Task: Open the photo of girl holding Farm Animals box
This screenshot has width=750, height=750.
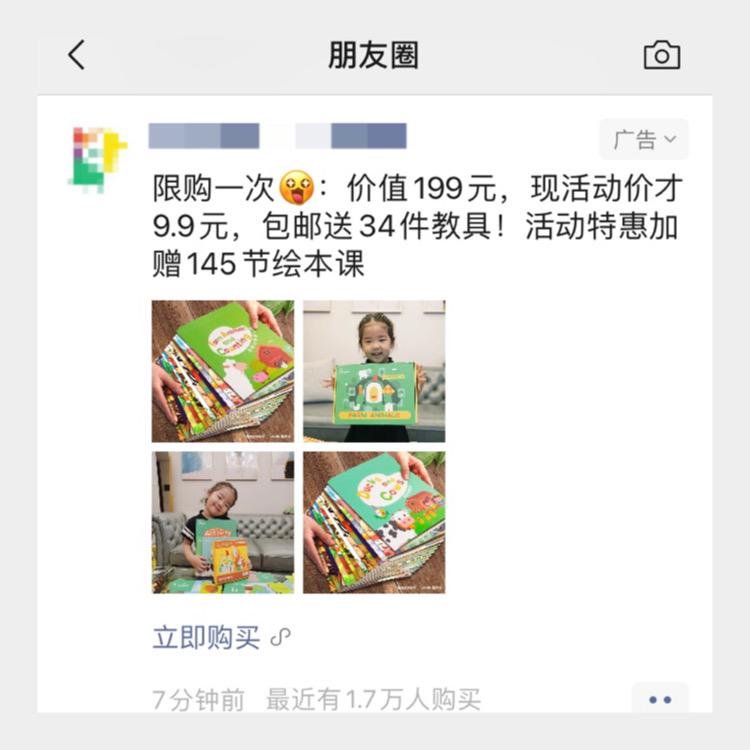Action: (x=374, y=371)
